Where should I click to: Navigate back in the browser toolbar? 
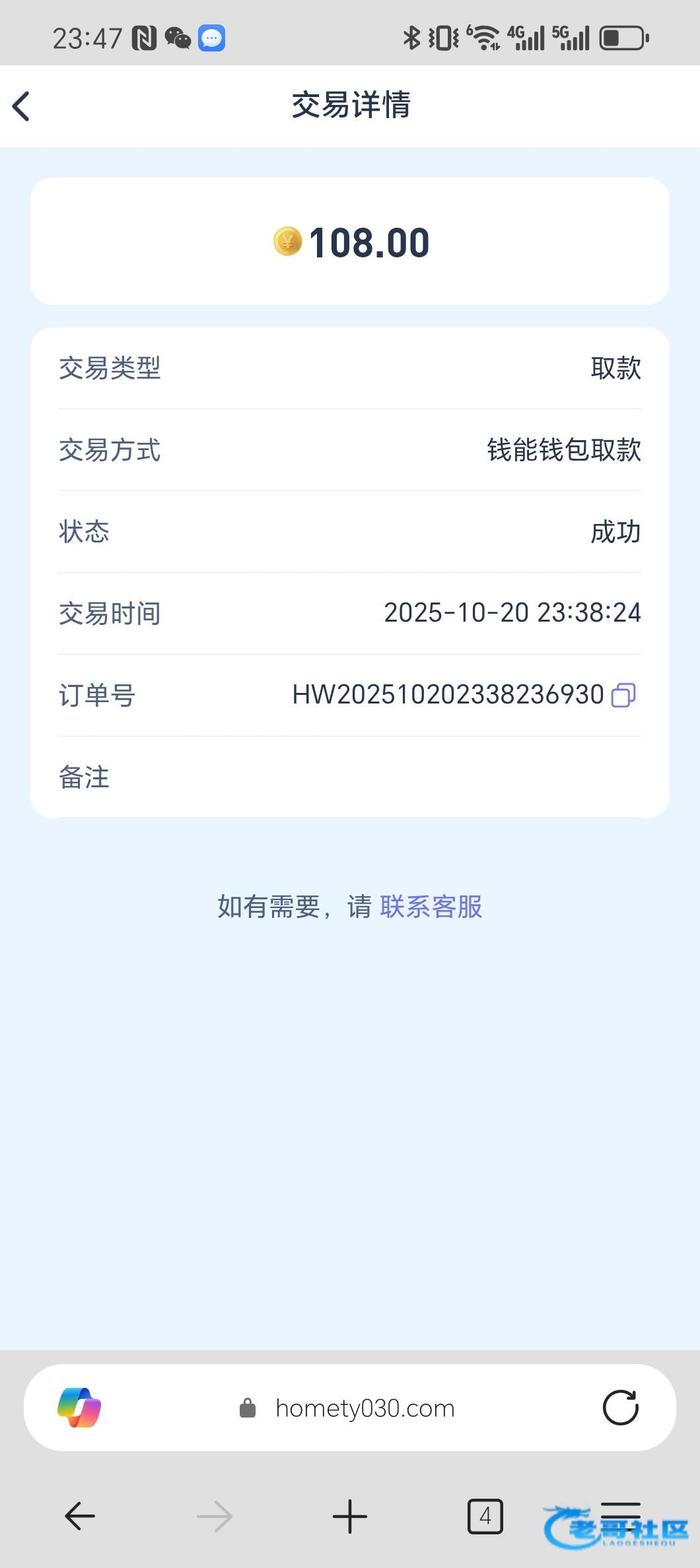[80, 1517]
